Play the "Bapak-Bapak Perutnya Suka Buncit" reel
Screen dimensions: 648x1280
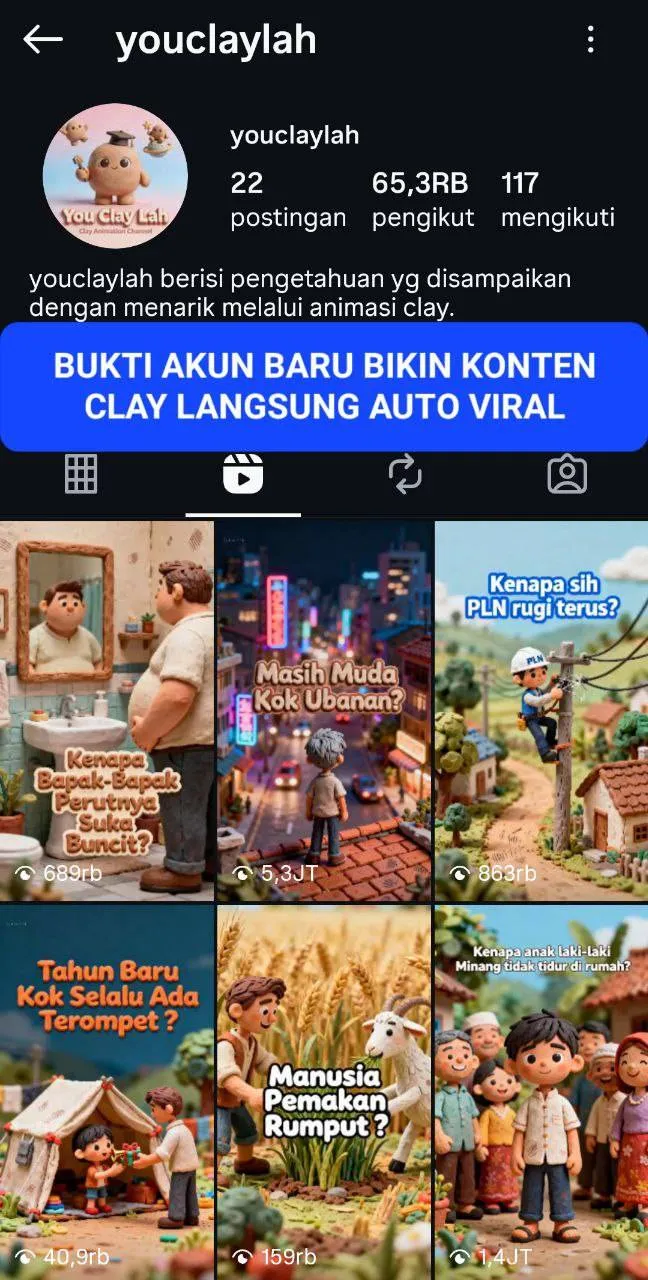(107, 710)
